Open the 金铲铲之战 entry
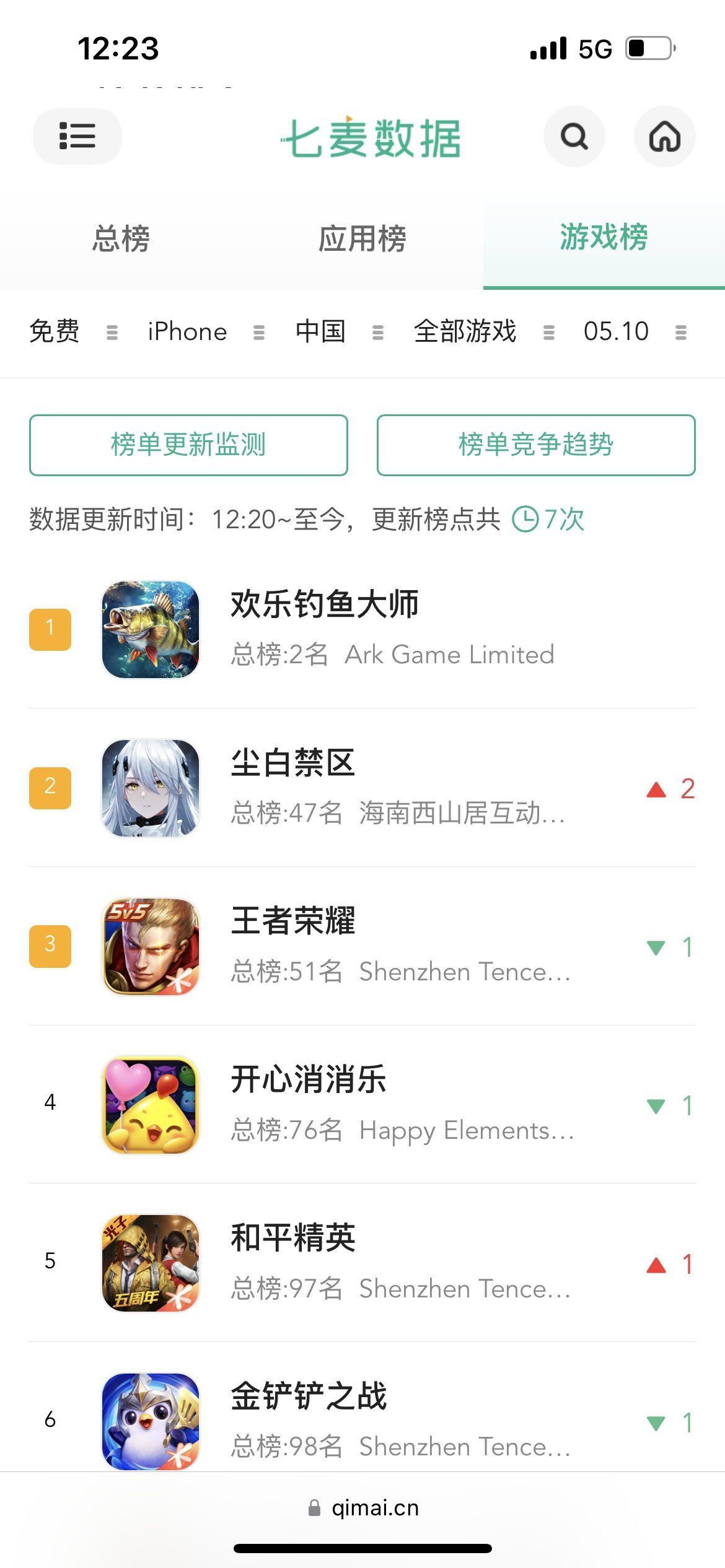 click(x=309, y=1397)
